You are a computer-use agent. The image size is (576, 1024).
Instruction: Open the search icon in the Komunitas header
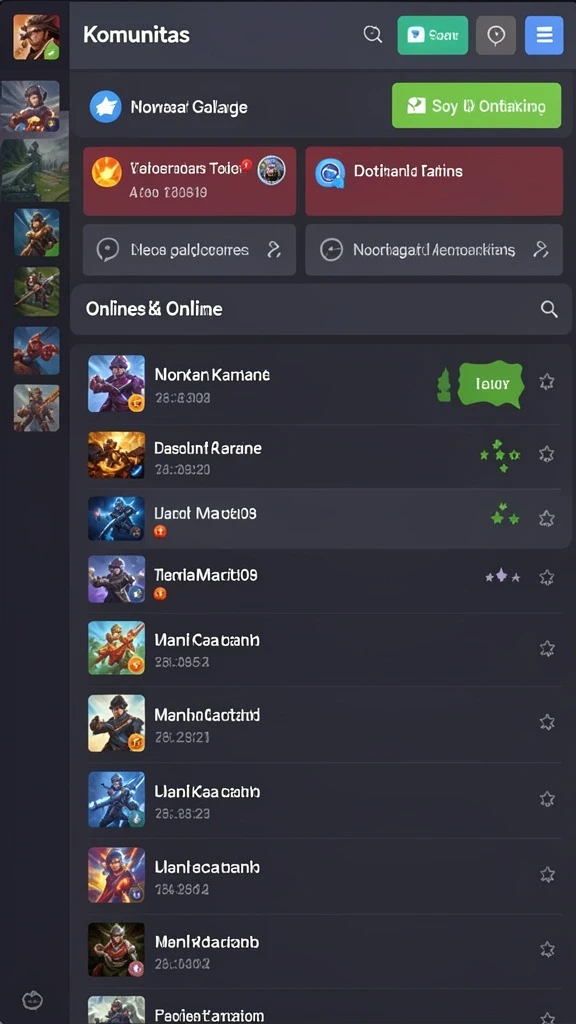[x=373, y=35]
